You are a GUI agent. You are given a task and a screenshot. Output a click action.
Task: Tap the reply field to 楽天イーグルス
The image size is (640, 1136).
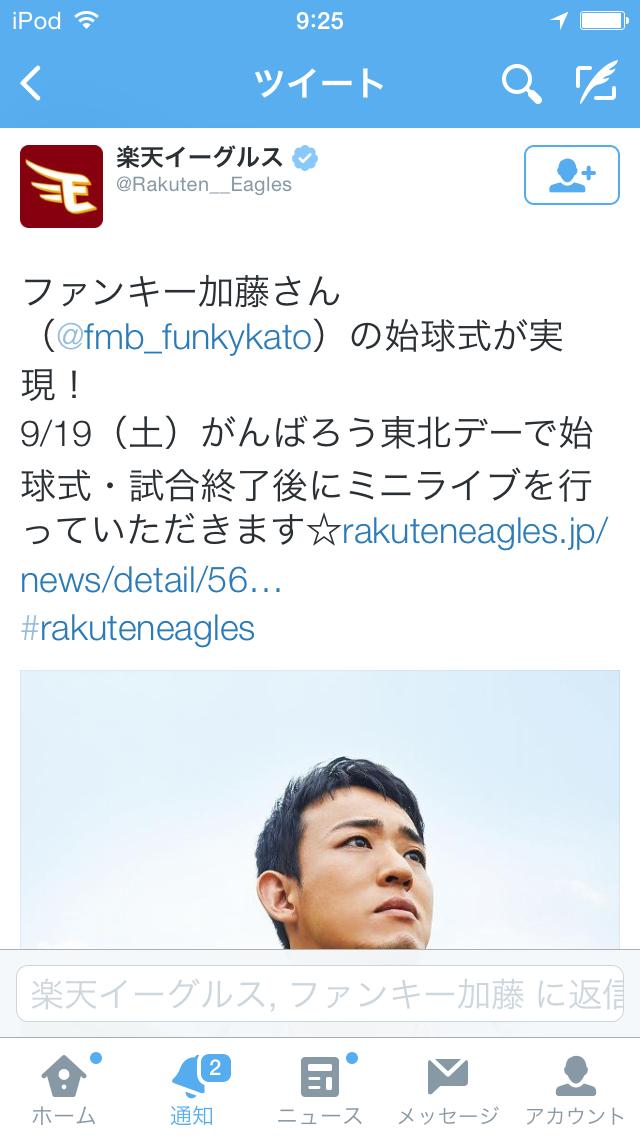click(x=320, y=993)
